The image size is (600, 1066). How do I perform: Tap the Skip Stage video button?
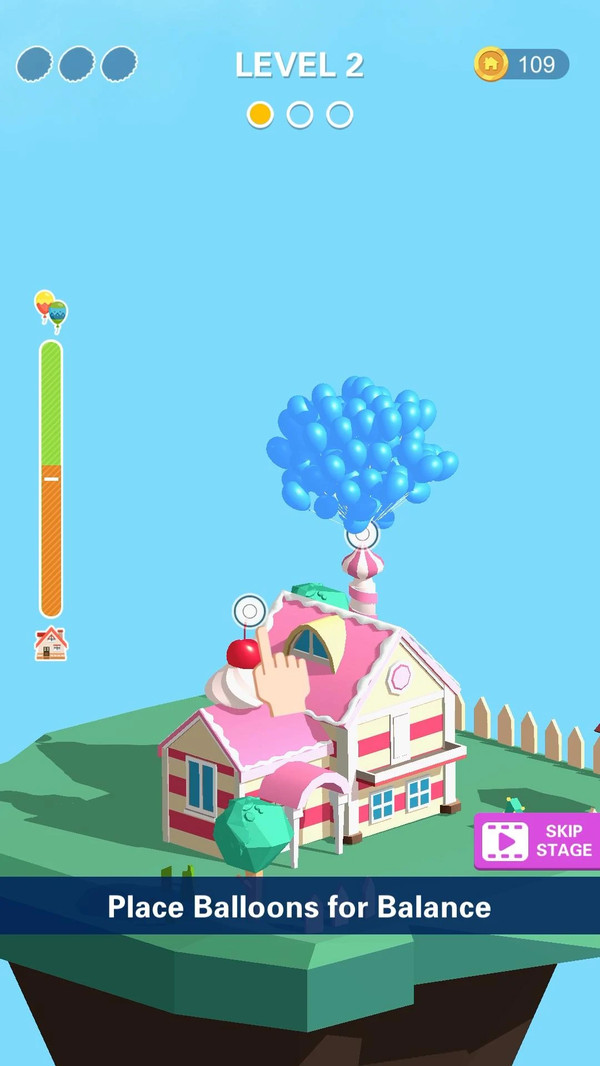pyautogui.click(x=537, y=841)
